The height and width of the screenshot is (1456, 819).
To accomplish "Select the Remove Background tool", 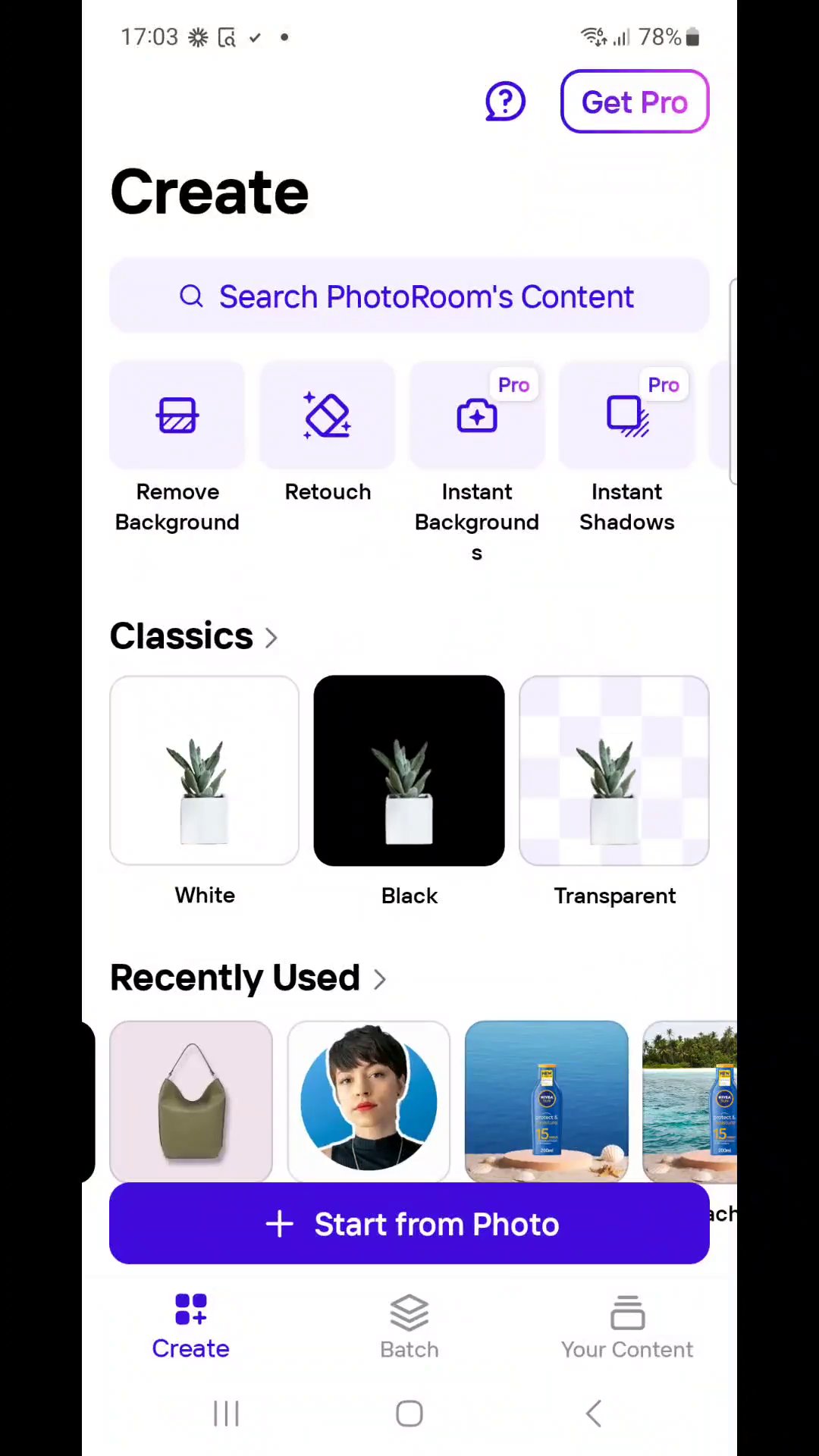I will coord(177,449).
